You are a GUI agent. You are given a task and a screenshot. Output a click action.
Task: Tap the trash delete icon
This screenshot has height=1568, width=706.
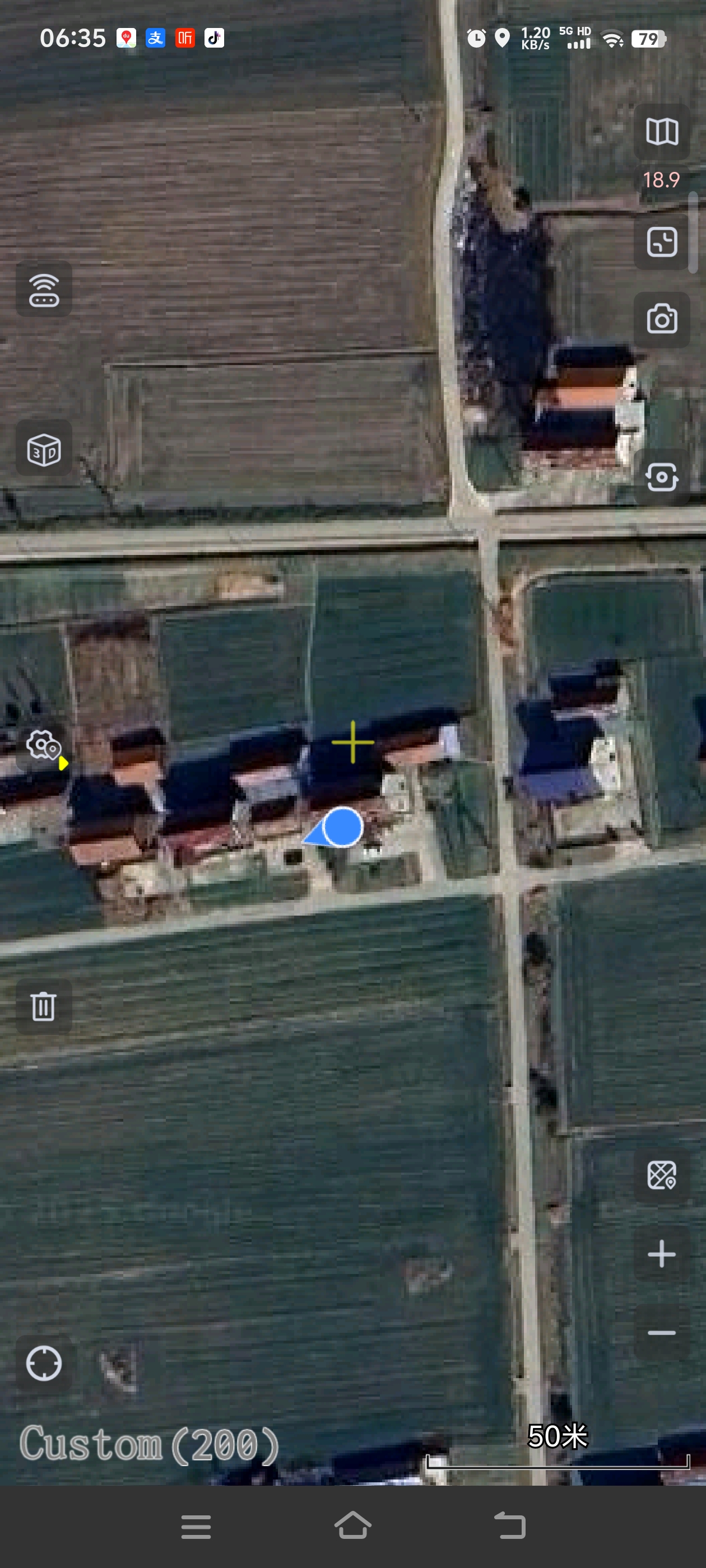click(x=44, y=1006)
